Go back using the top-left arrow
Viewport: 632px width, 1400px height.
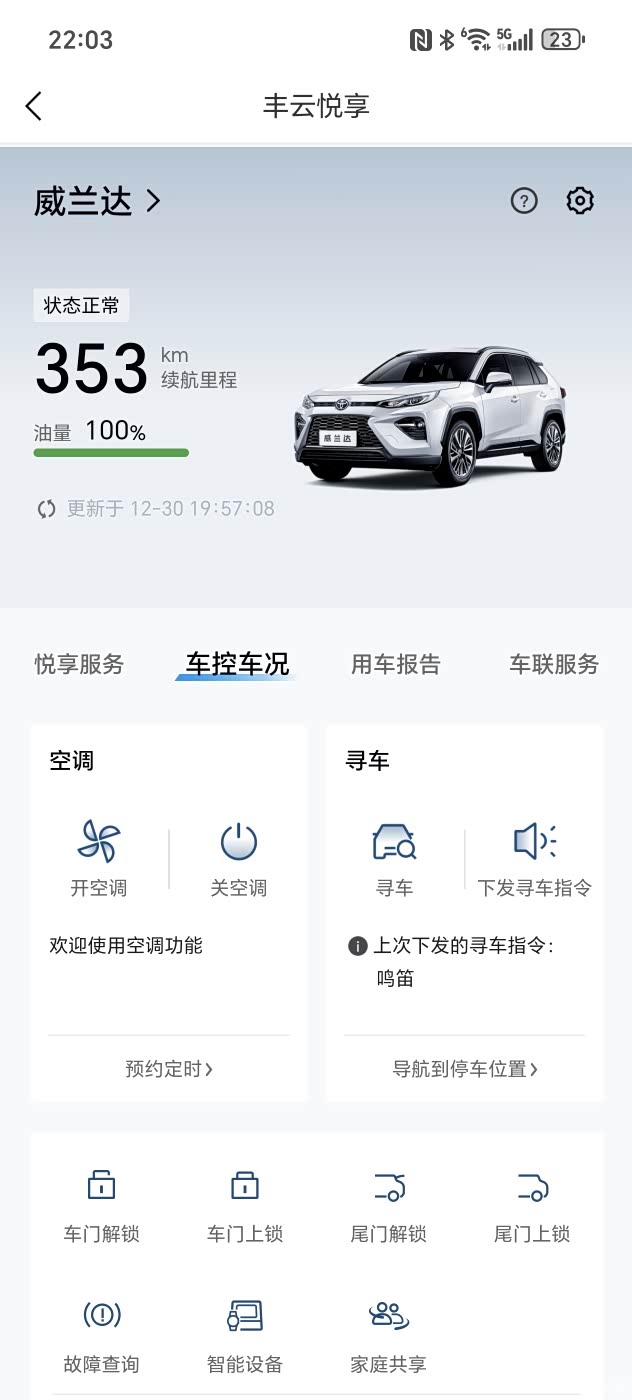pyautogui.click(x=34, y=106)
